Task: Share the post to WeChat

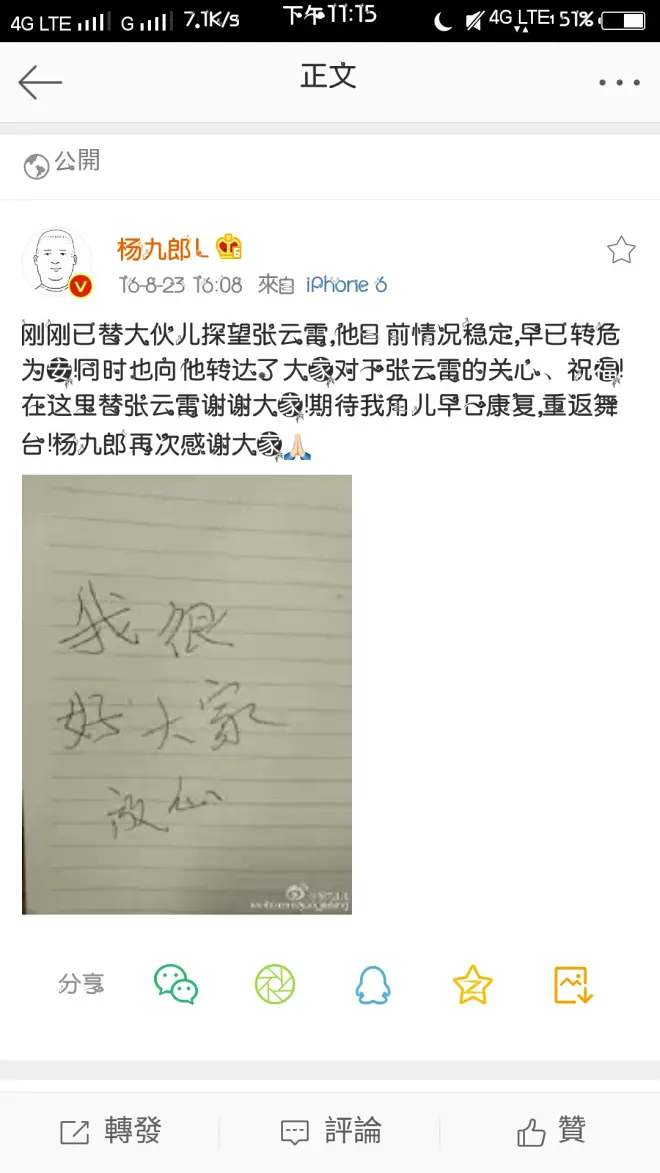Action: tap(176, 985)
